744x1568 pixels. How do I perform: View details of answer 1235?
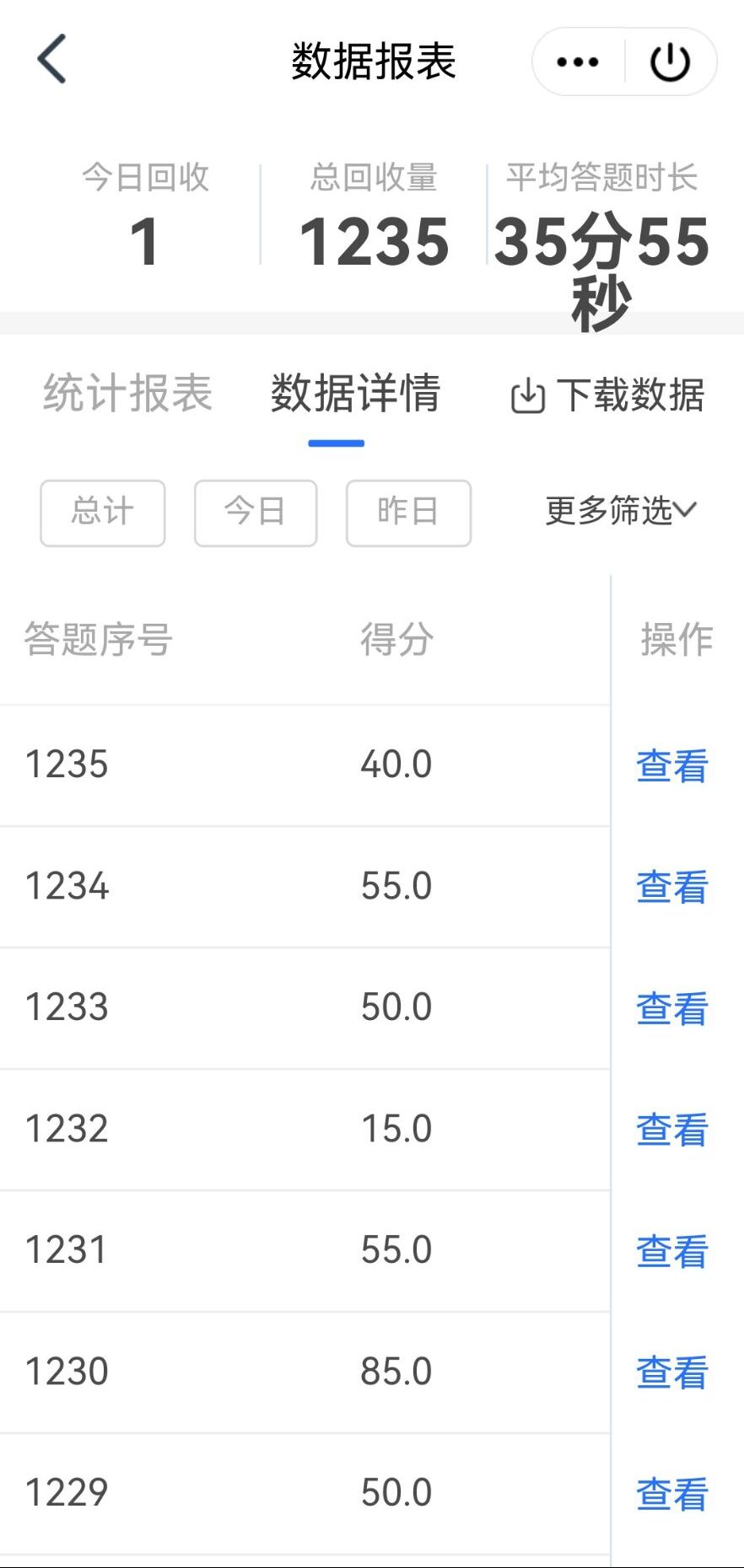671,765
